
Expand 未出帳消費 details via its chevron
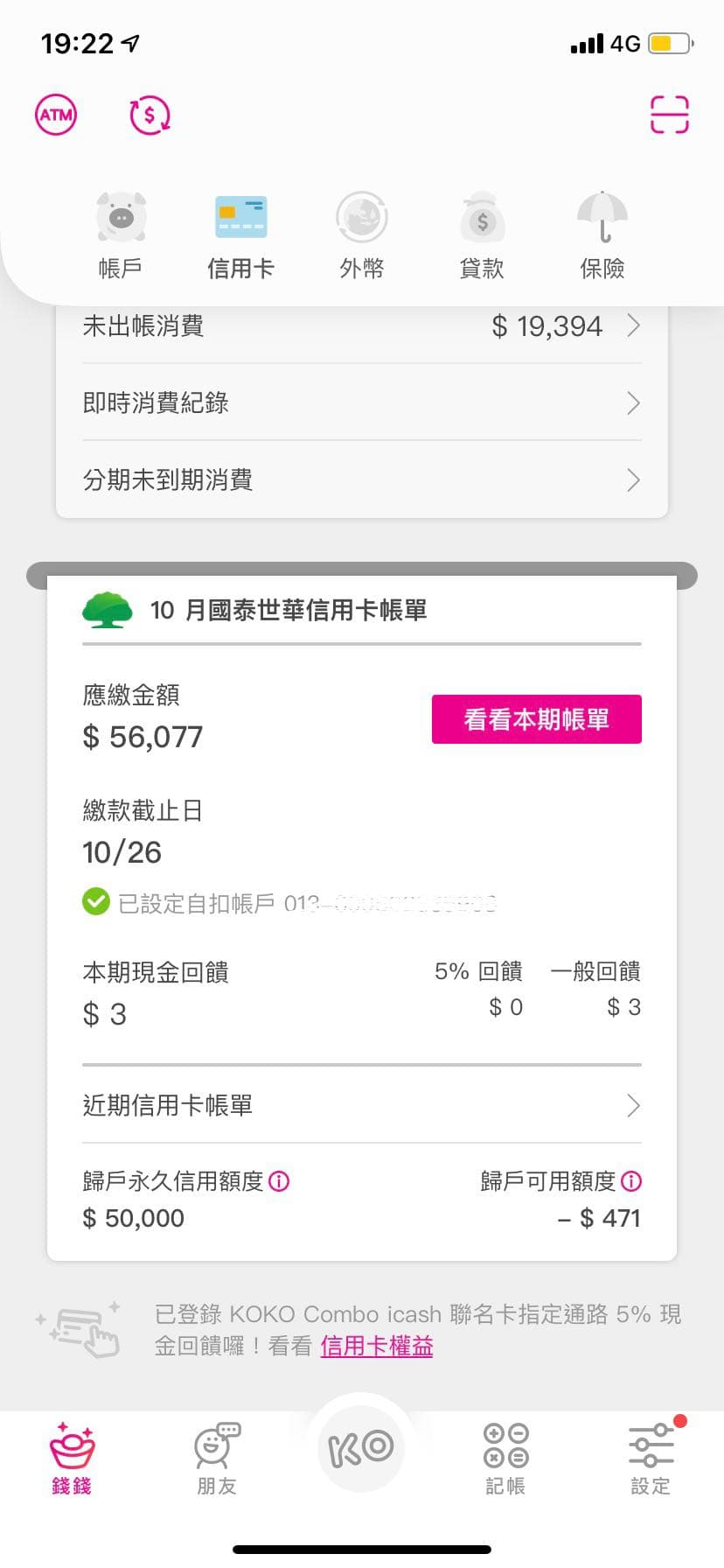pyautogui.click(x=633, y=325)
